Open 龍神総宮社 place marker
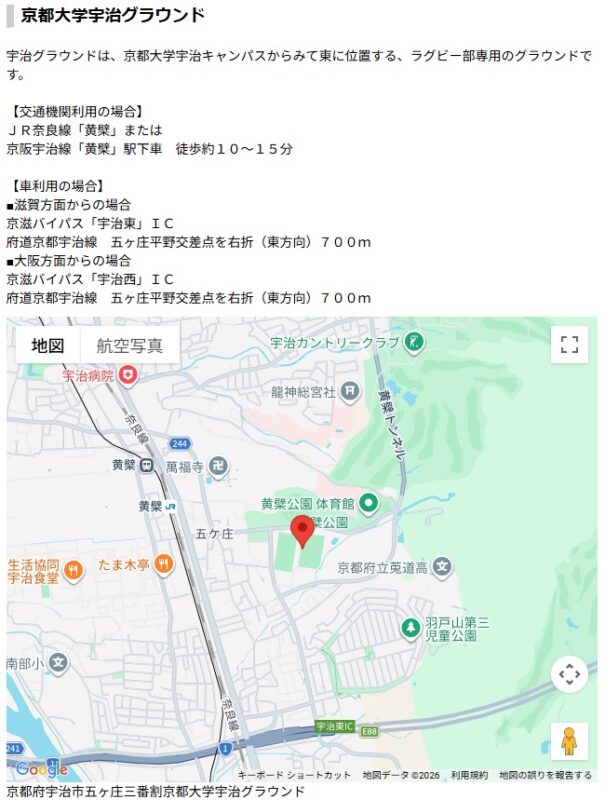The image size is (605, 800). (349, 391)
